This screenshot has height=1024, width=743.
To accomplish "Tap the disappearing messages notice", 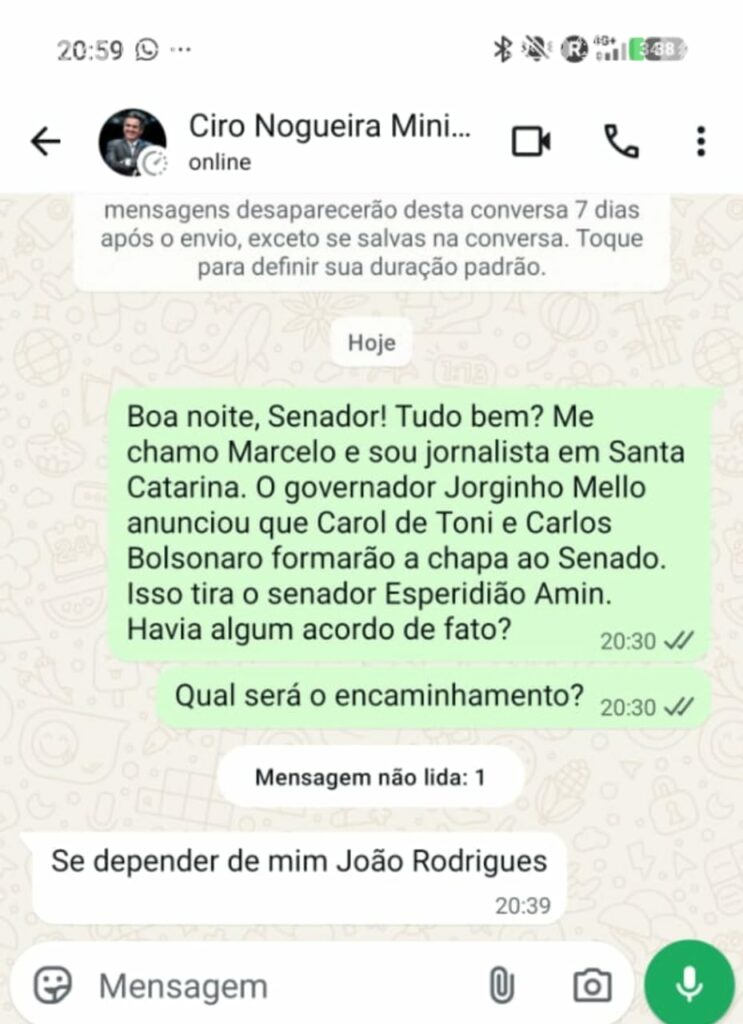I will [x=371, y=240].
